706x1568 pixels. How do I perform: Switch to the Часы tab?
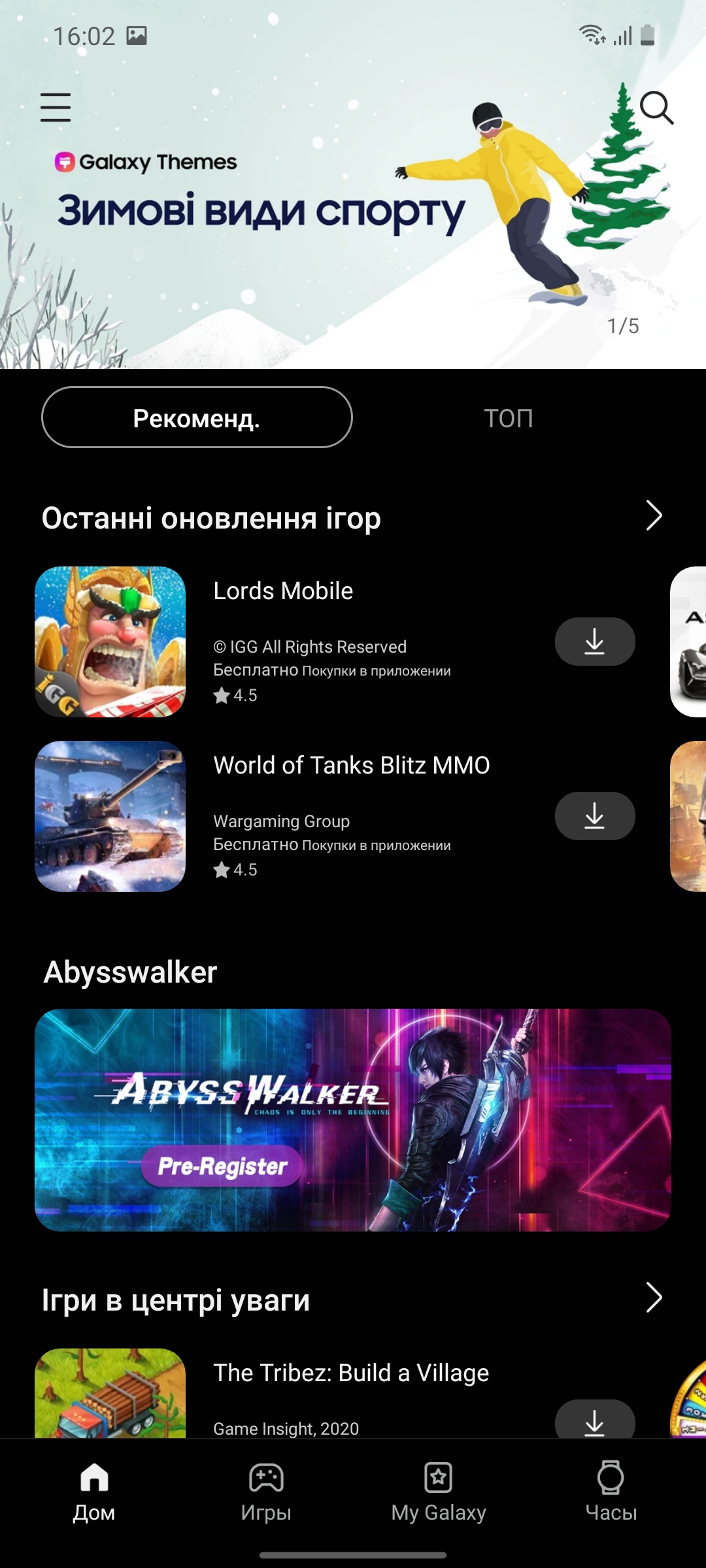click(611, 1492)
